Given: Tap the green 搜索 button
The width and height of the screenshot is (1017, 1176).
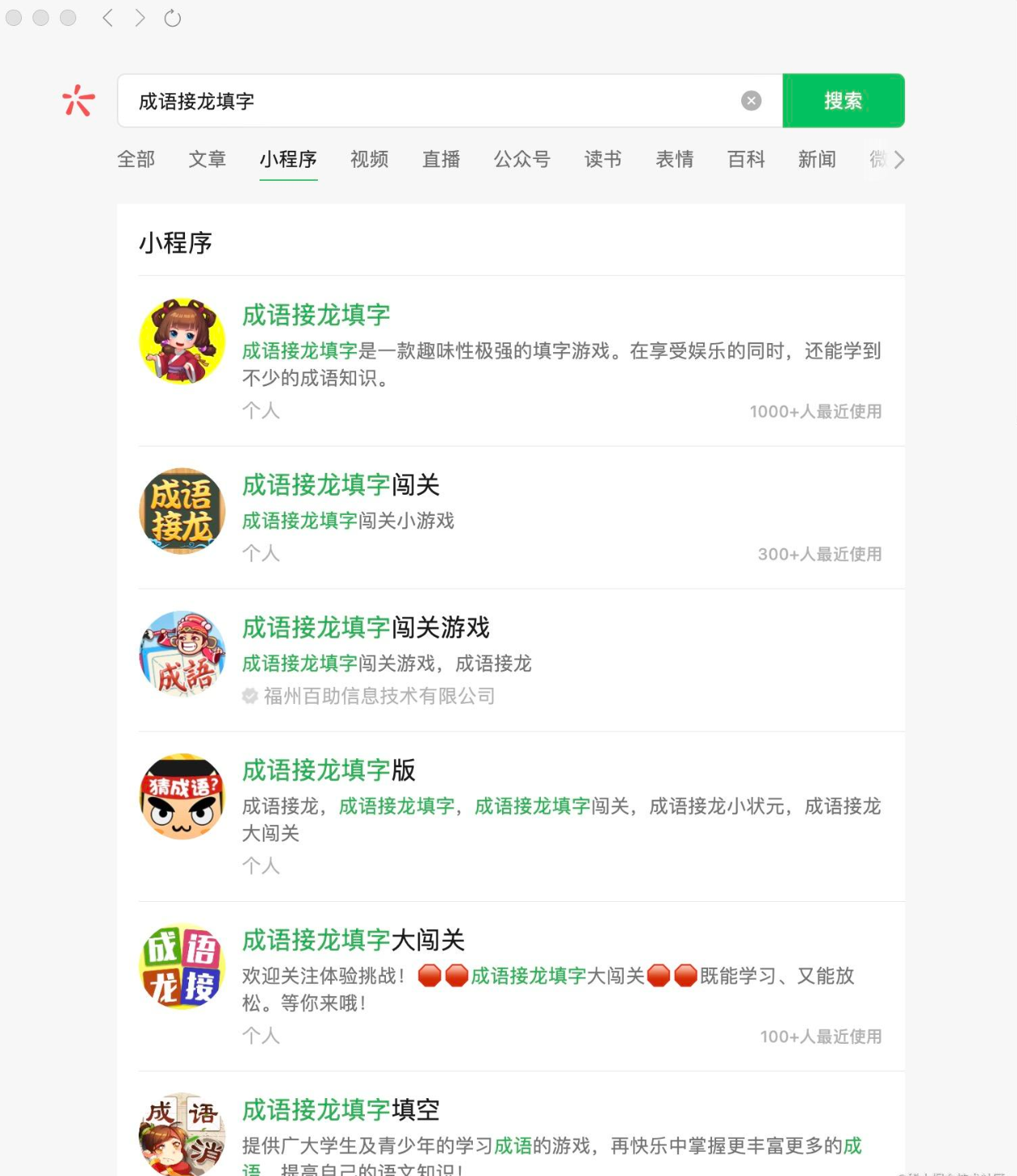Looking at the screenshot, I should pyautogui.click(x=843, y=101).
